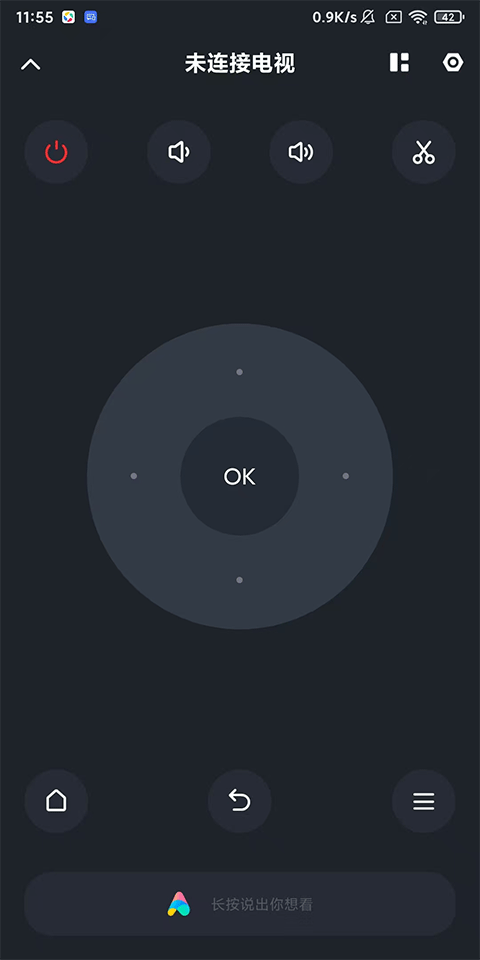Open the layout switcher icon
Viewport: 480px width, 960px height.
(399, 62)
